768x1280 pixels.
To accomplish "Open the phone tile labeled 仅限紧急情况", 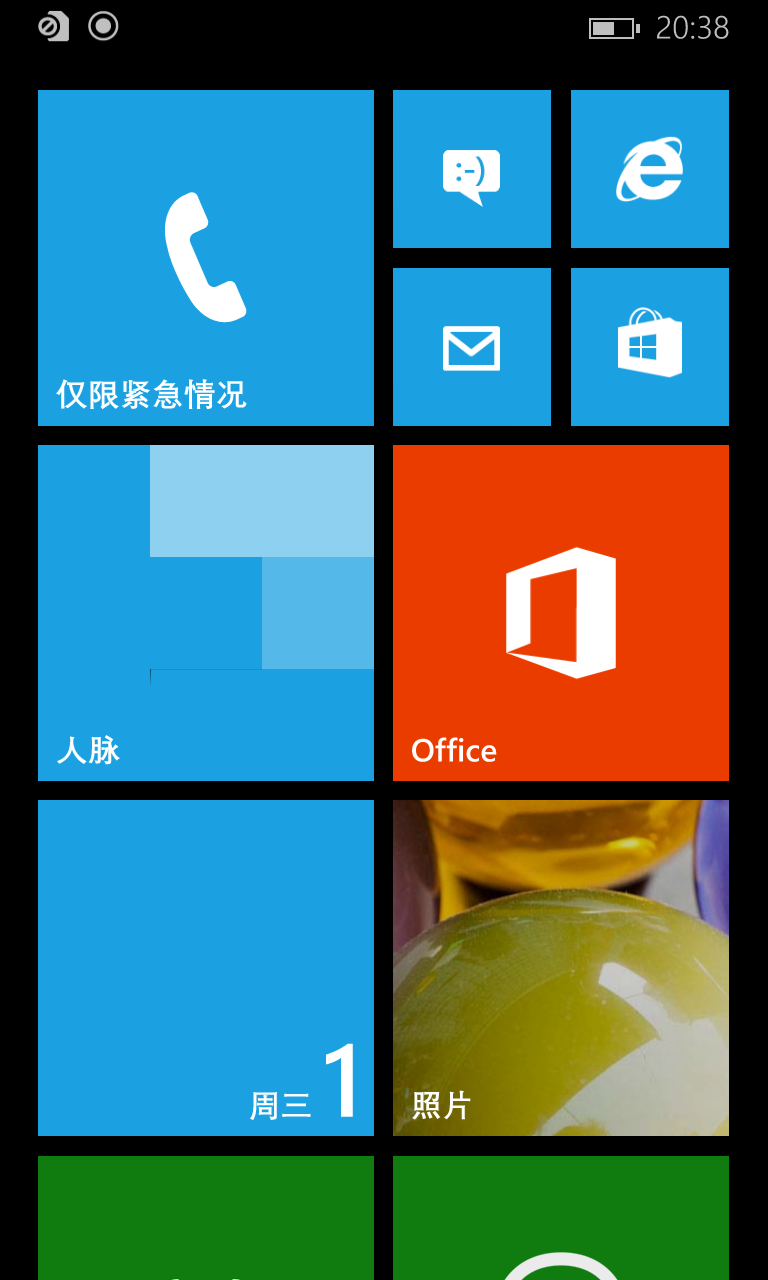I will click(x=206, y=258).
